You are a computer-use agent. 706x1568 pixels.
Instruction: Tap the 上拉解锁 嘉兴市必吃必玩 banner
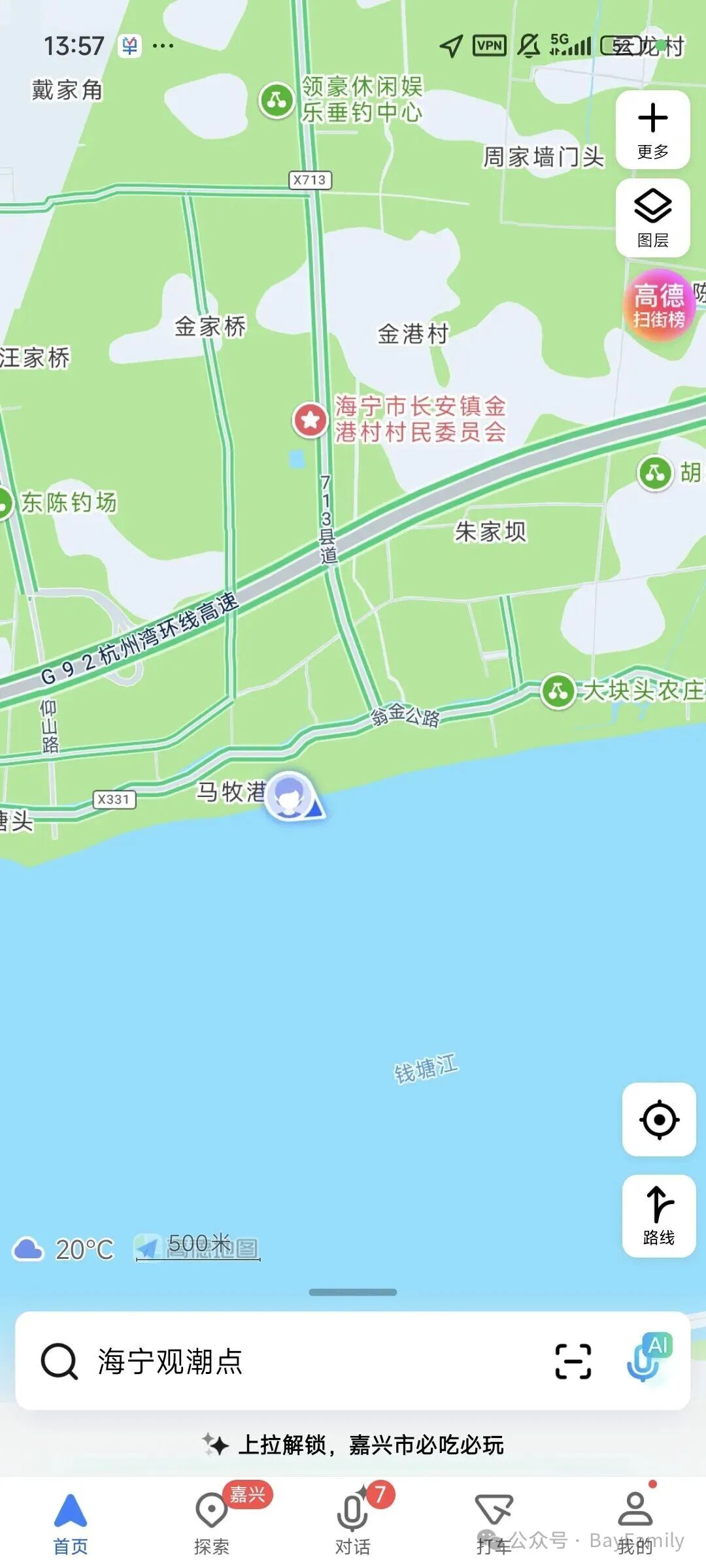pyautogui.click(x=353, y=1445)
